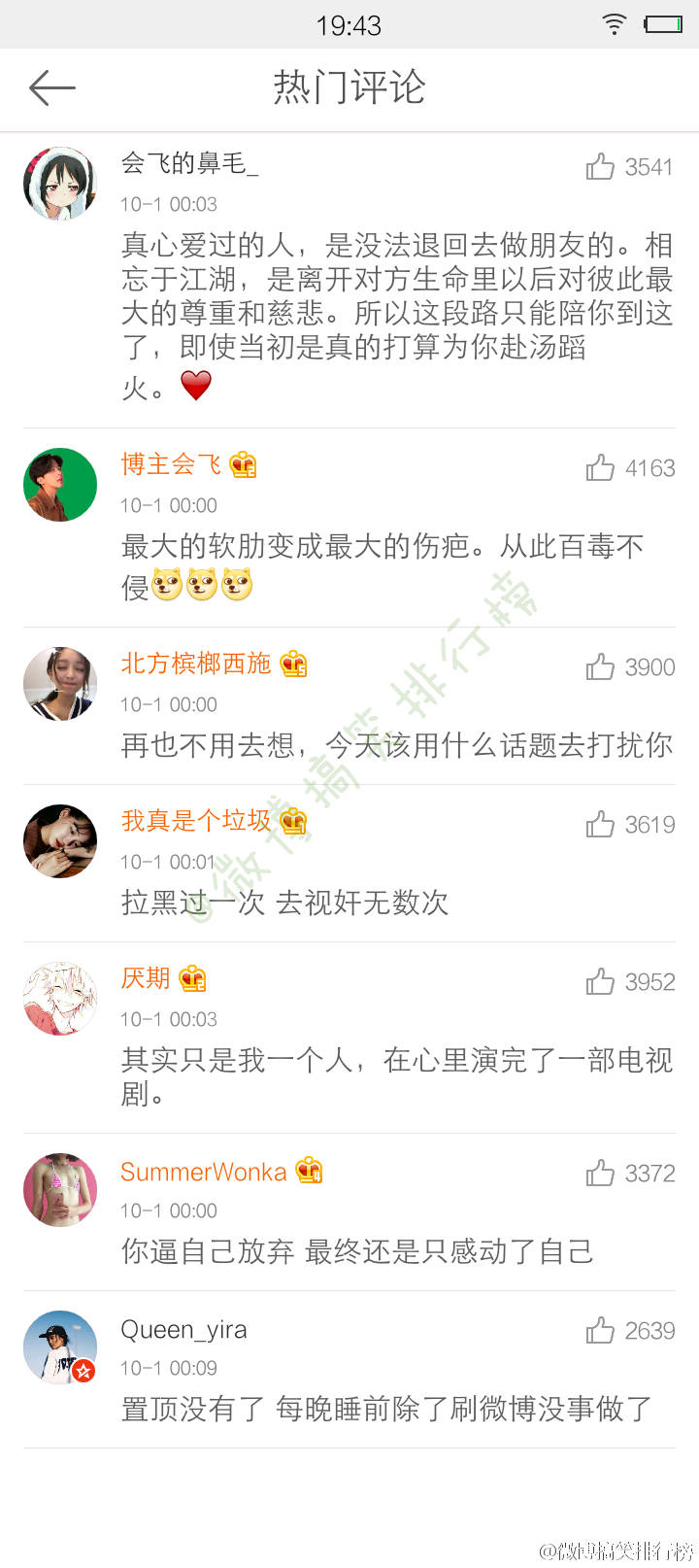Open Queen_yira's avatar profile
699x1568 pixels.
60,1347
